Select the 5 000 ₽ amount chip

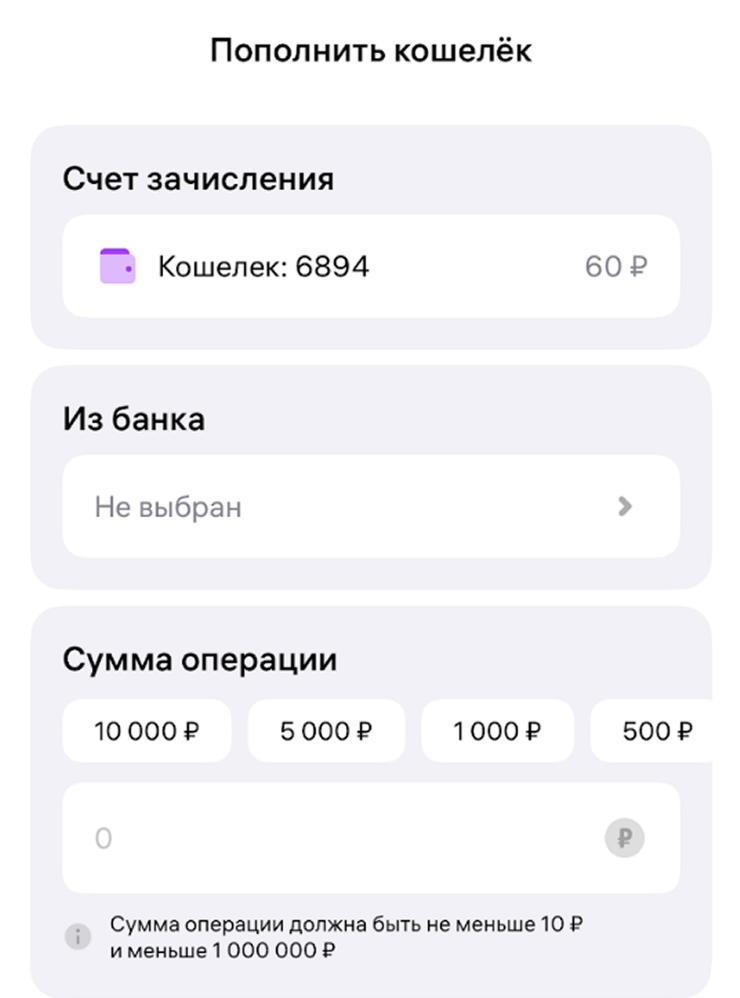[x=326, y=731]
